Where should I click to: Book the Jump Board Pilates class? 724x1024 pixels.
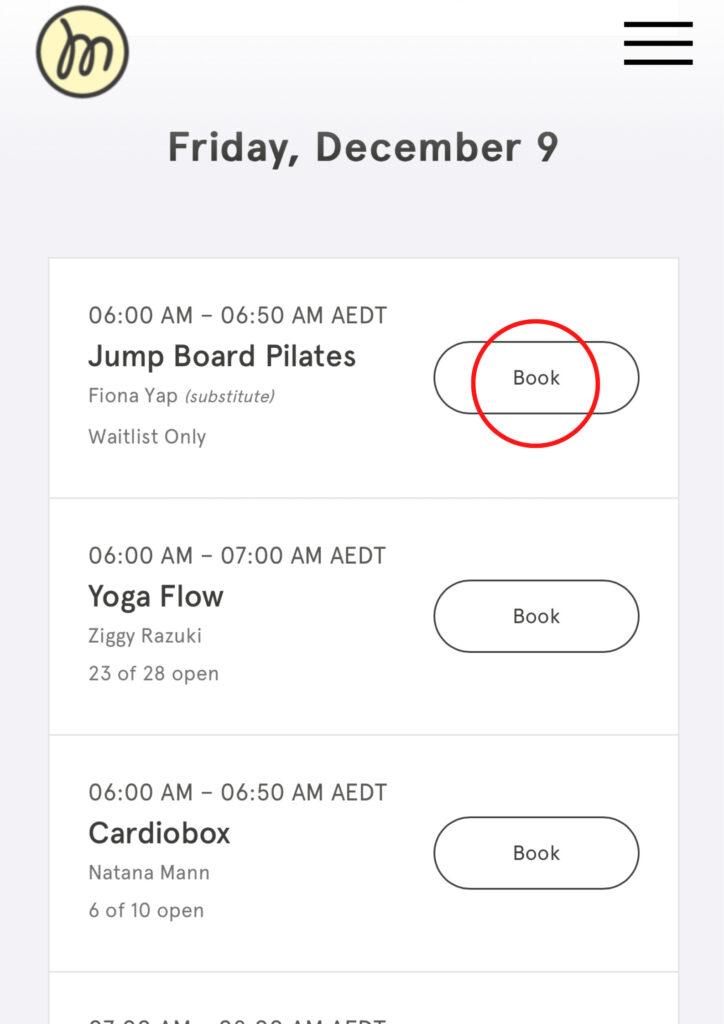[x=536, y=378]
